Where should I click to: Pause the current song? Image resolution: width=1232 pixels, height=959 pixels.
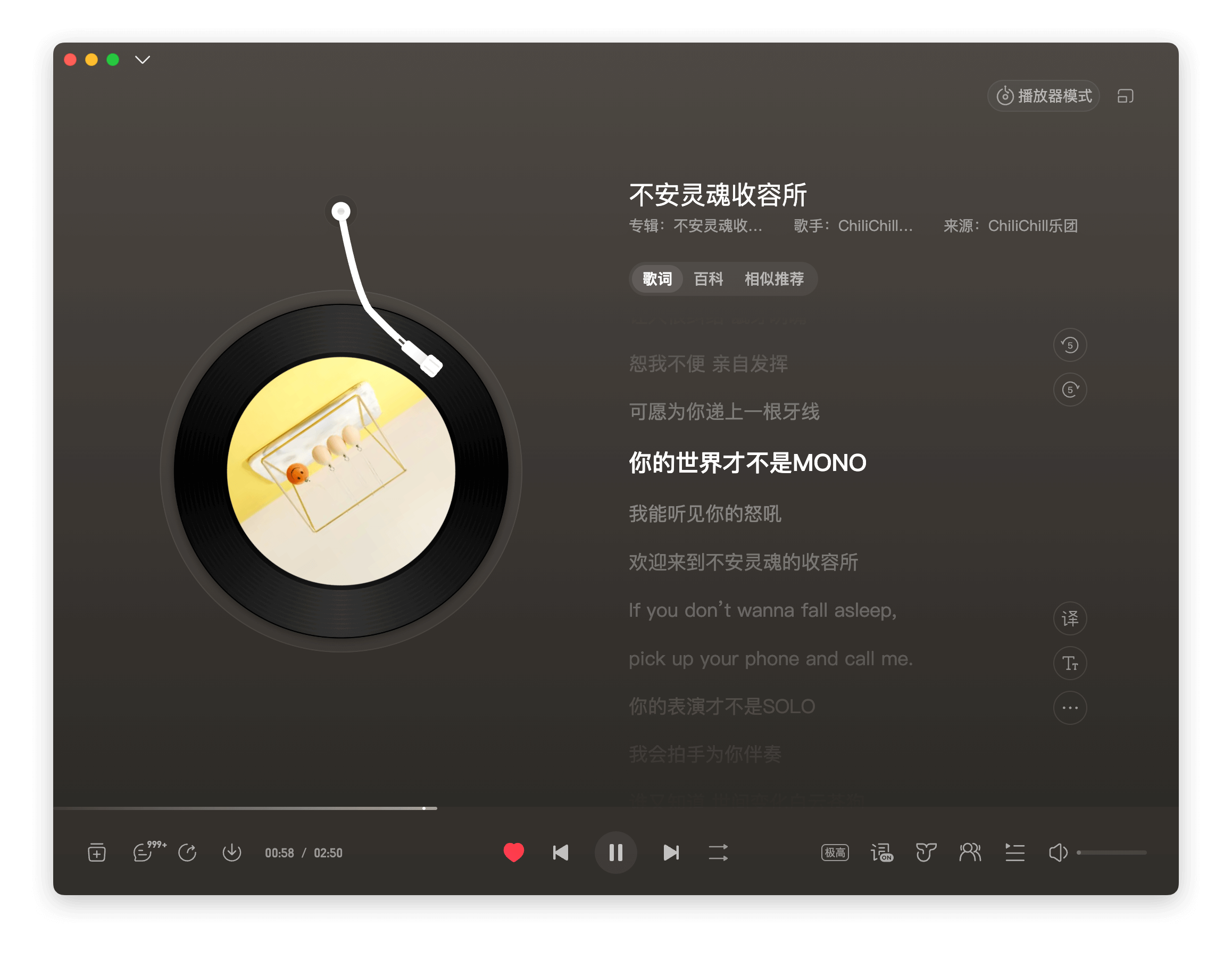[615, 853]
